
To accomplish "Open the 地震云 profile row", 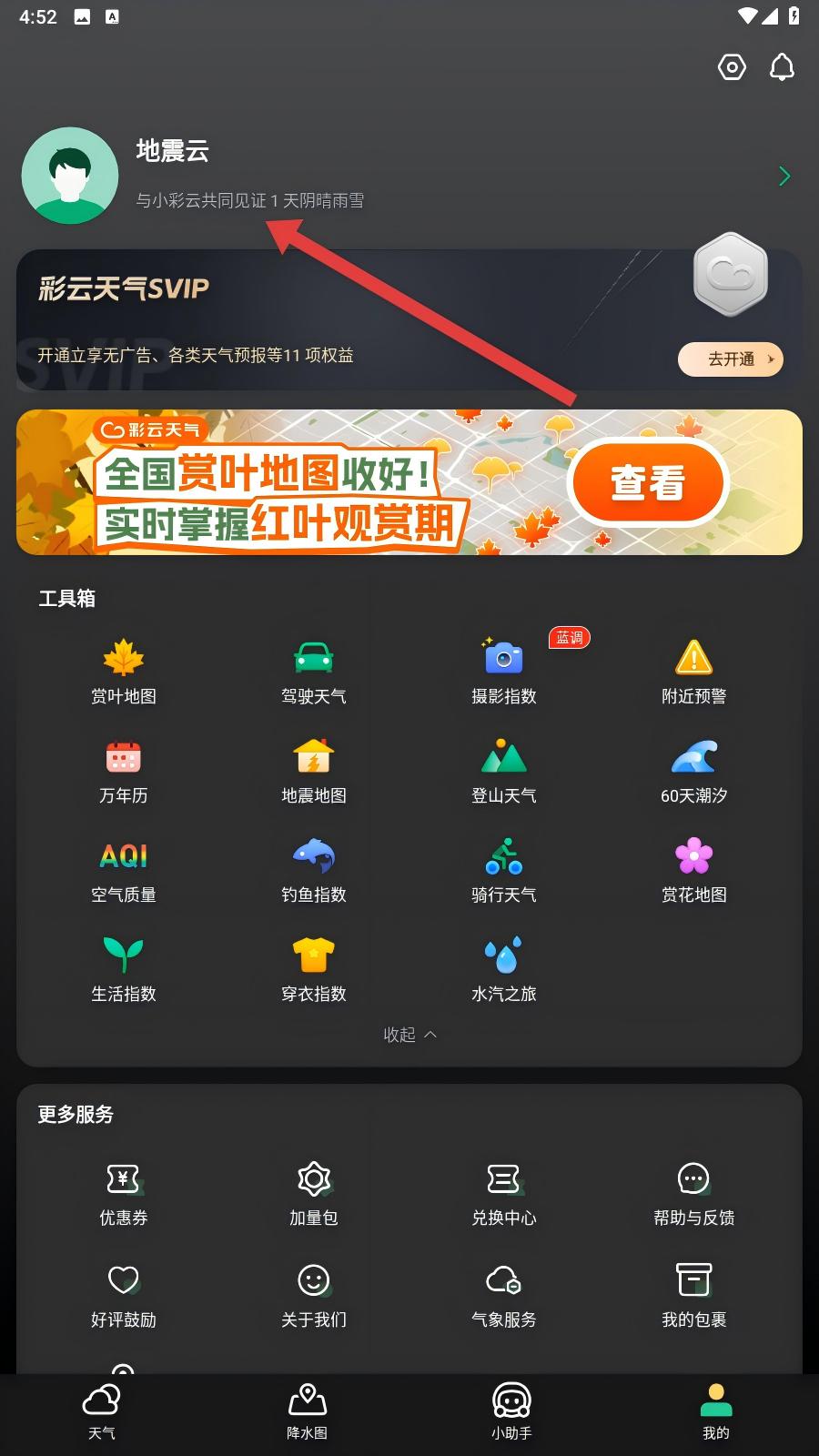I will 409,176.
